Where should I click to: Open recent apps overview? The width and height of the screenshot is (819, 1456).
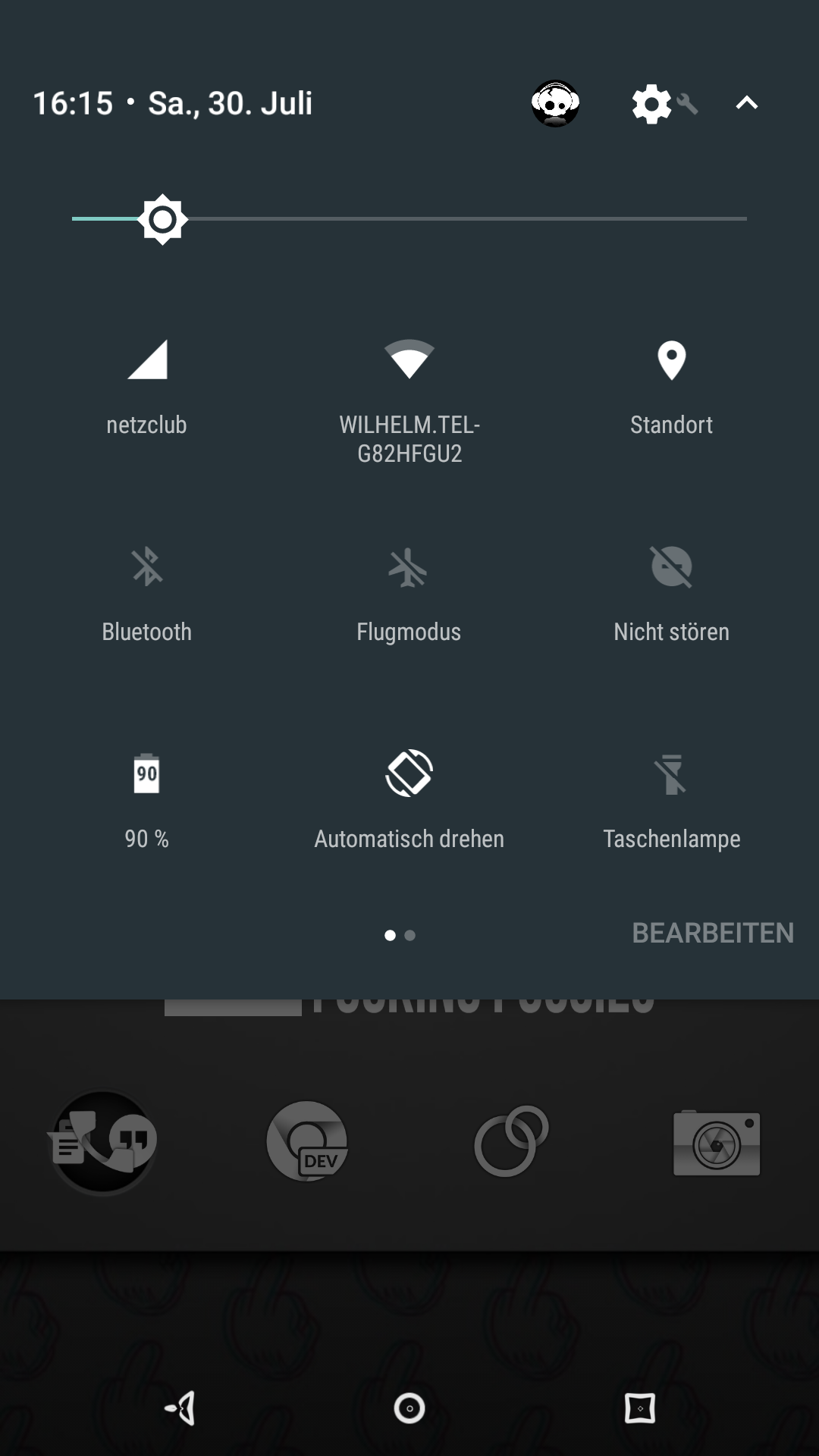[639, 1408]
